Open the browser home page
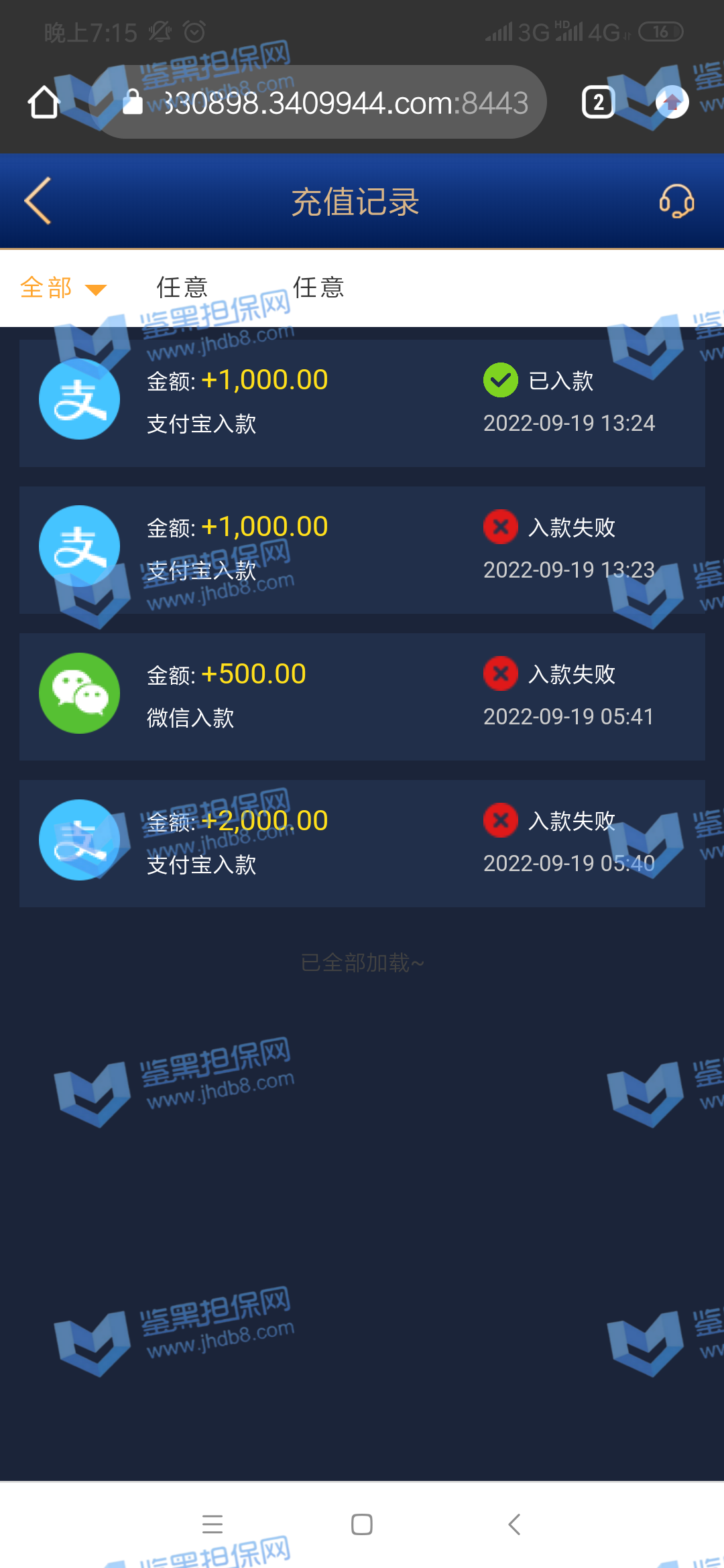This screenshot has width=724, height=1568. pos(44,103)
